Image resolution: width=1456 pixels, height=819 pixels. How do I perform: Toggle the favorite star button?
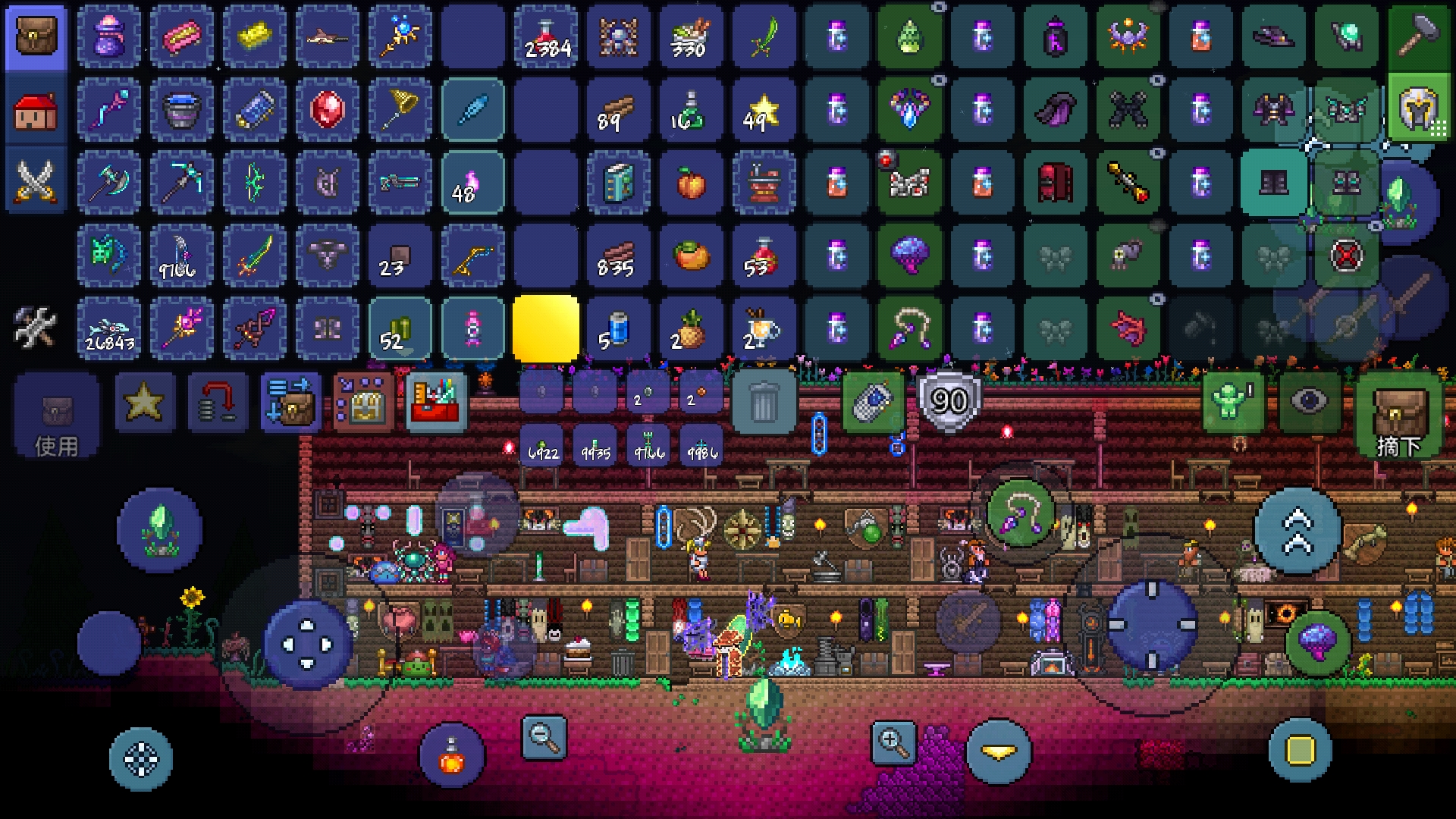coord(144,403)
